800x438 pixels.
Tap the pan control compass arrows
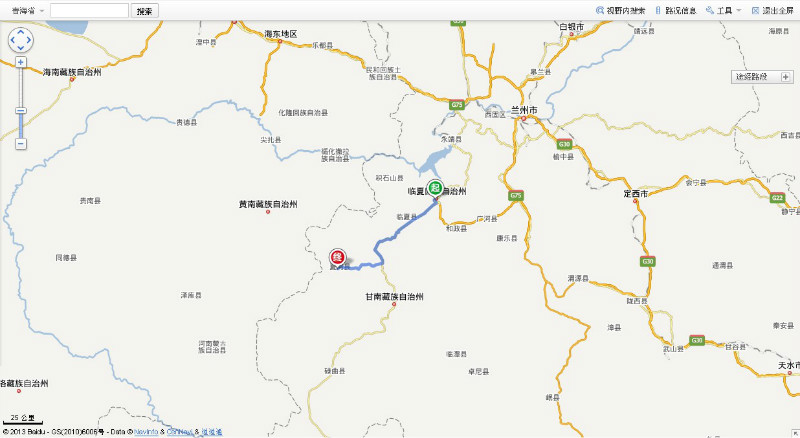[x=21, y=40]
